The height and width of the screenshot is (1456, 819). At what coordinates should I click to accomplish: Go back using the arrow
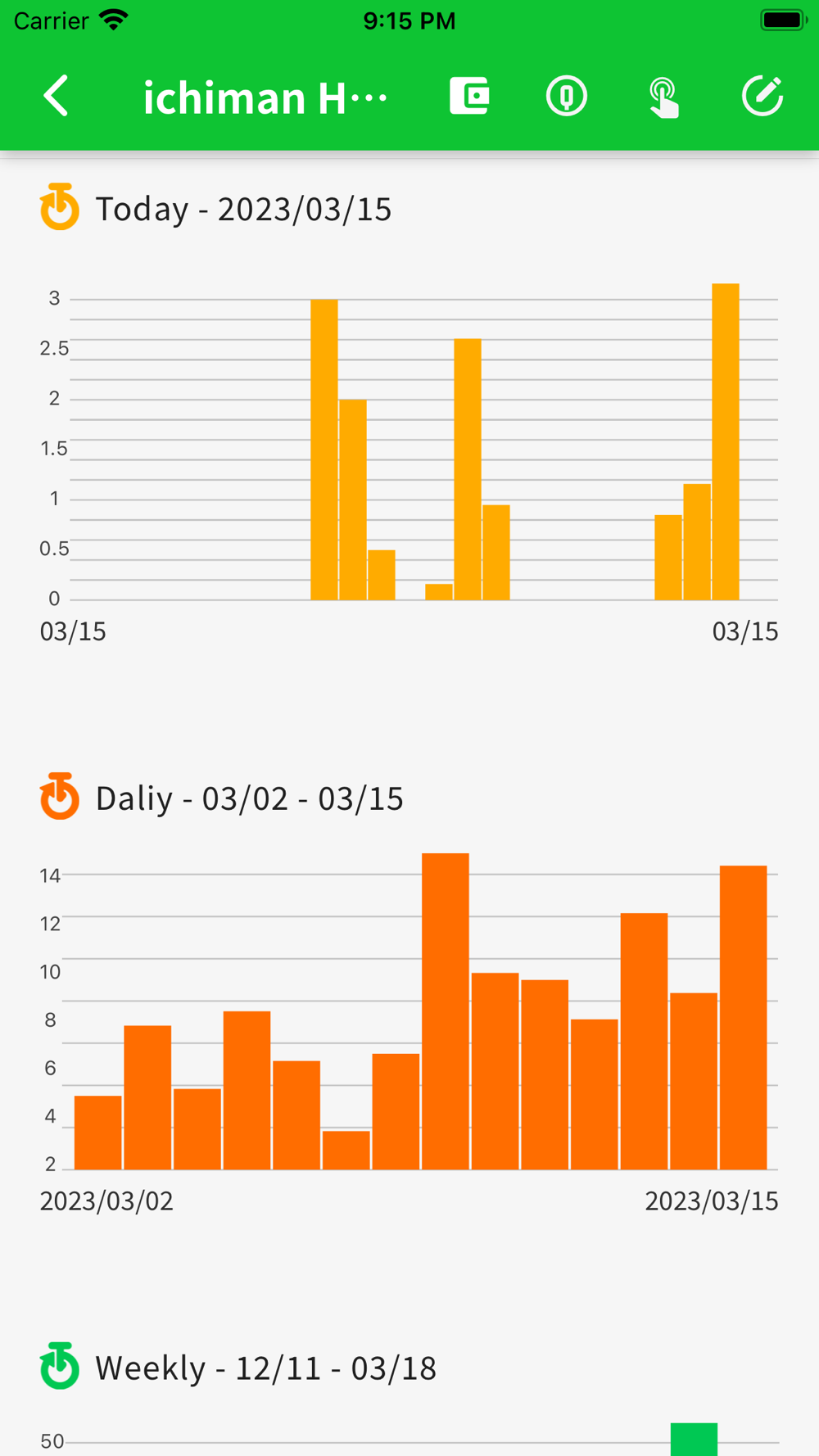[x=57, y=97]
